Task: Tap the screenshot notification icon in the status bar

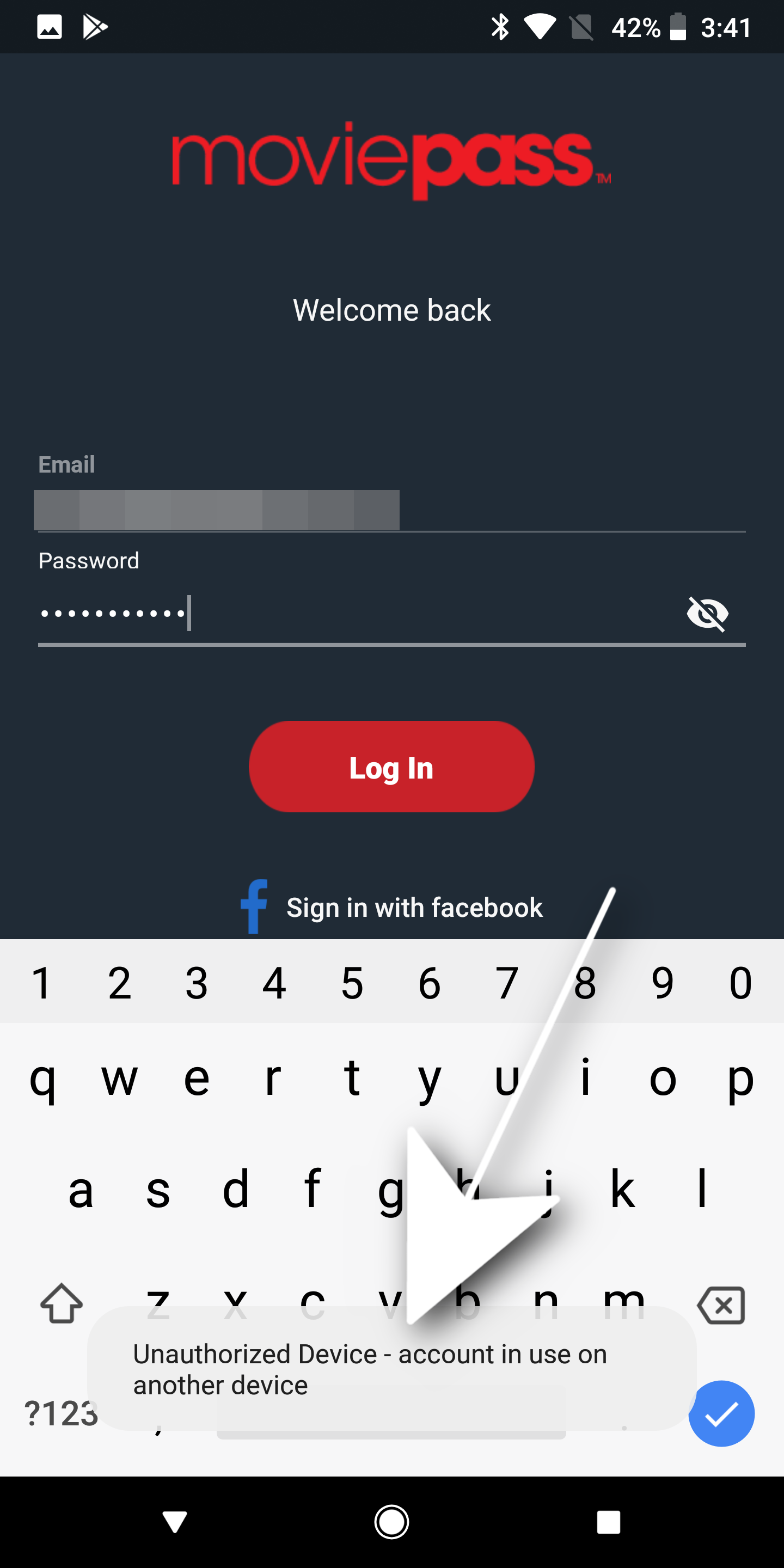Action: [50, 26]
